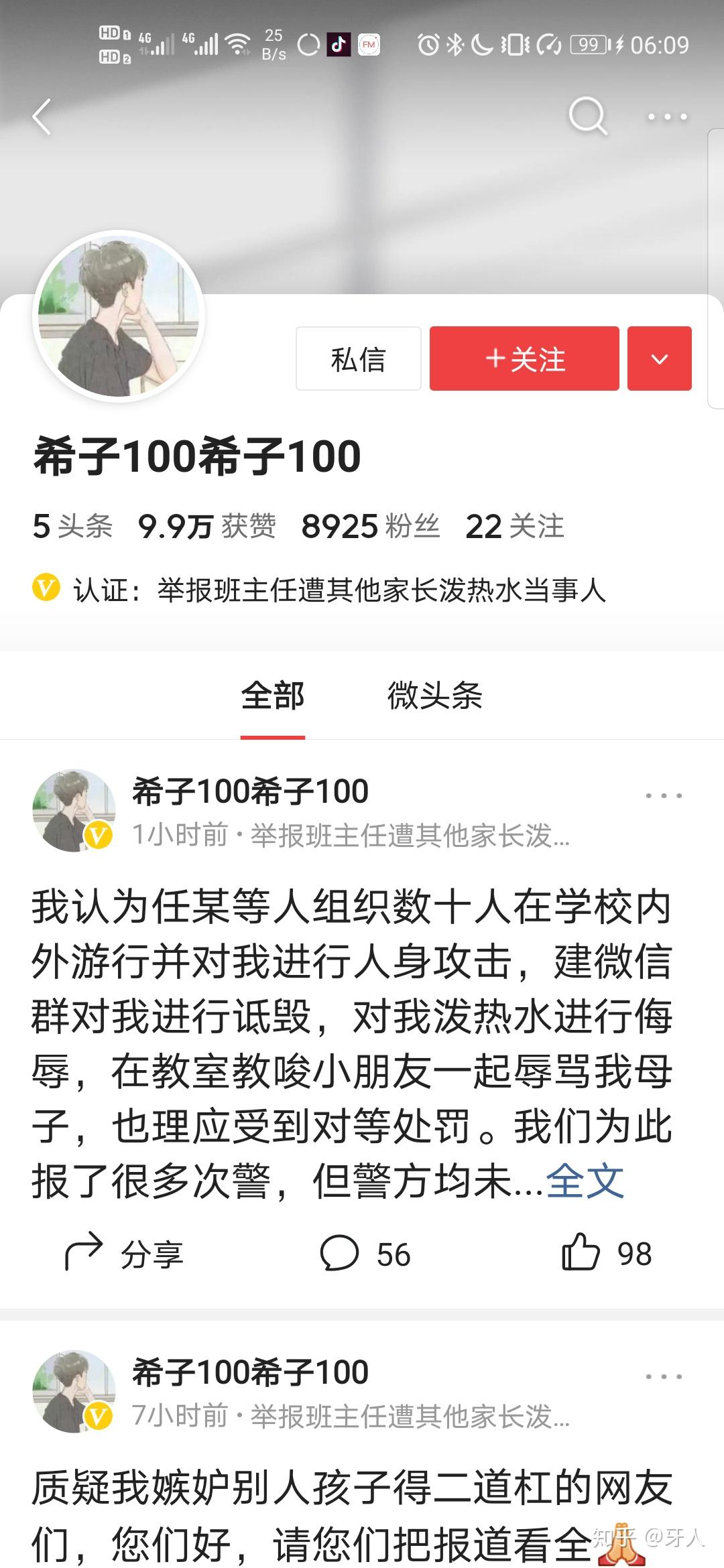
Task: Open options menu for the 7小时前 post
Action: (663, 1377)
